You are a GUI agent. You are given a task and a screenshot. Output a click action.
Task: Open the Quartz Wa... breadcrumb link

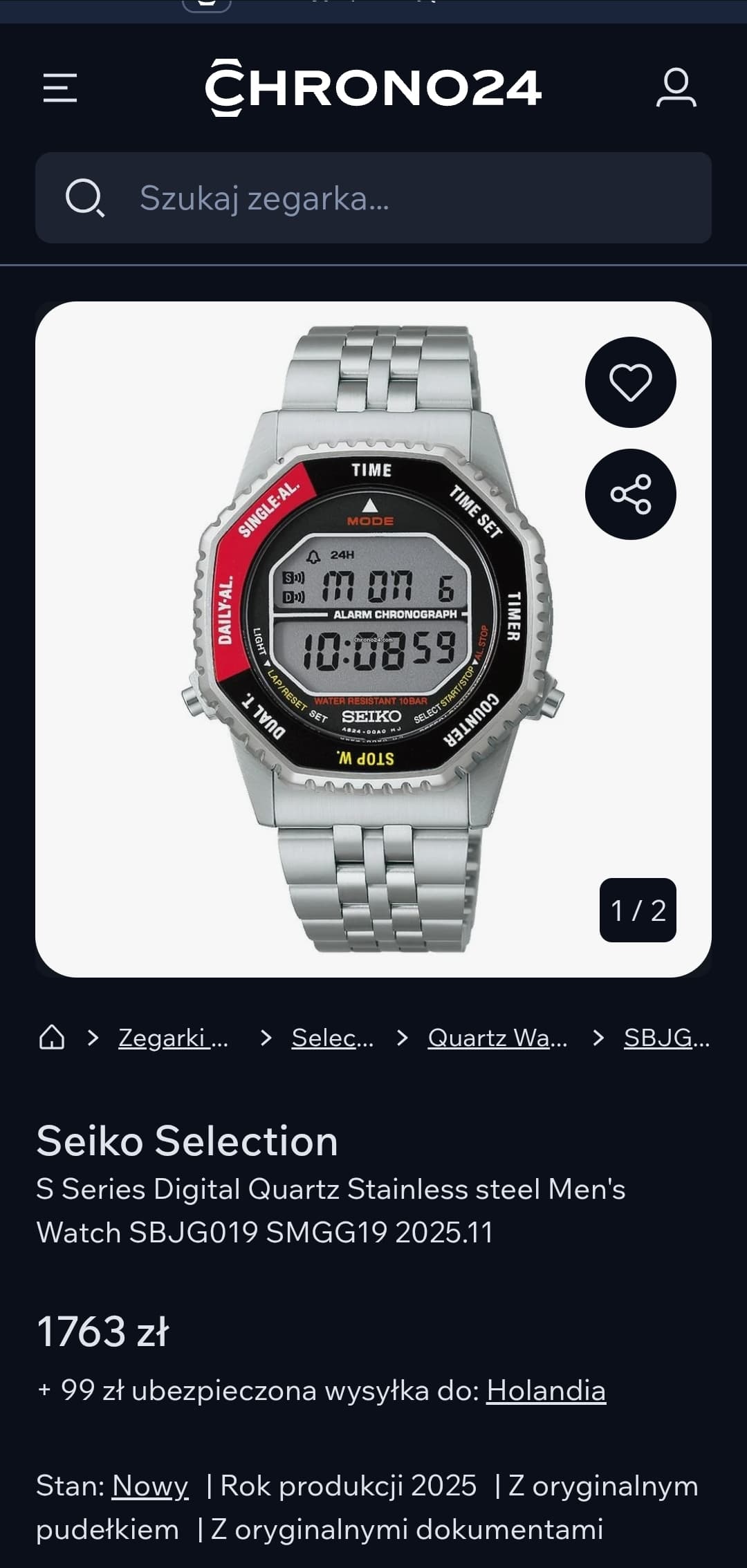(497, 1038)
